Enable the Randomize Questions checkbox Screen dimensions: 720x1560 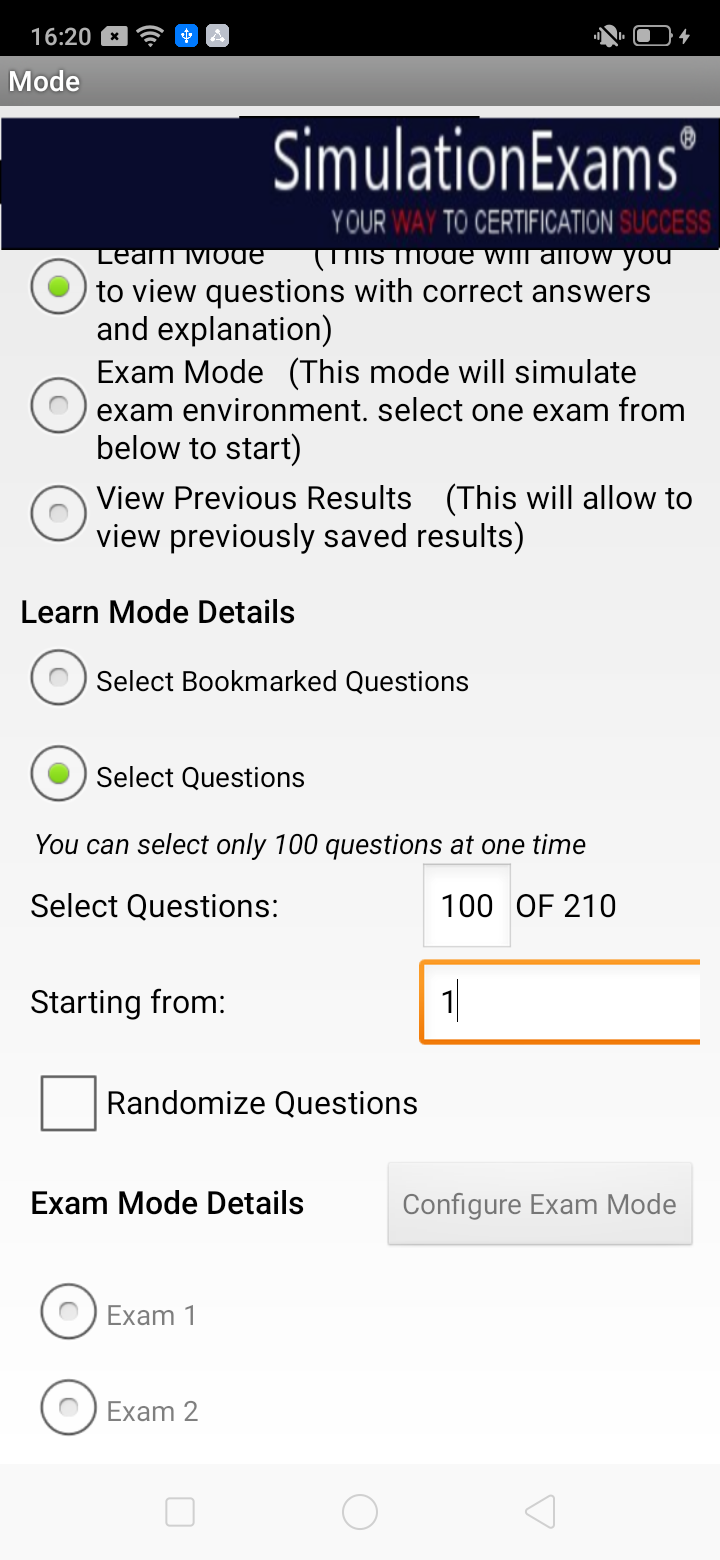click(x=67, y=1102)
